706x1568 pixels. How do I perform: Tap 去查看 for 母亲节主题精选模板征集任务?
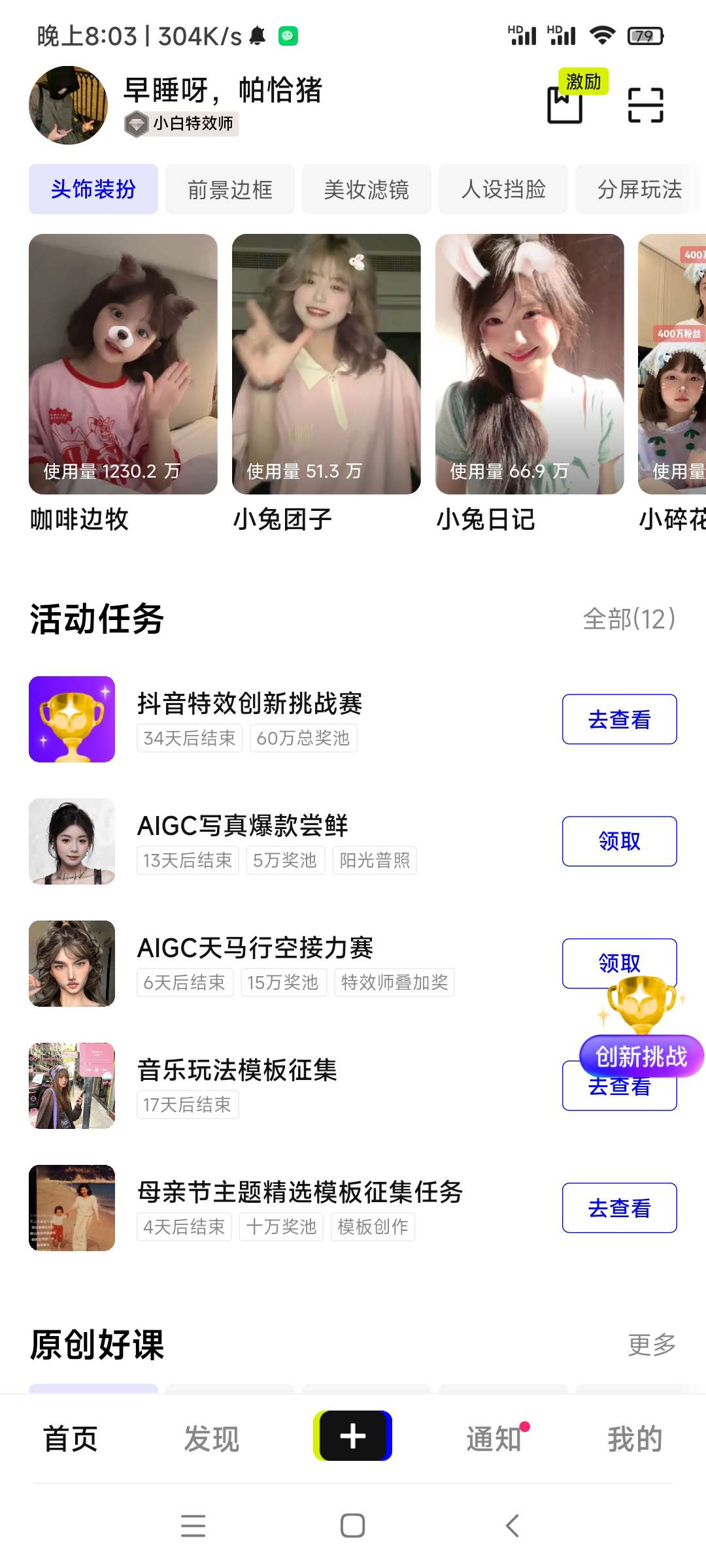coord(619,1208)
